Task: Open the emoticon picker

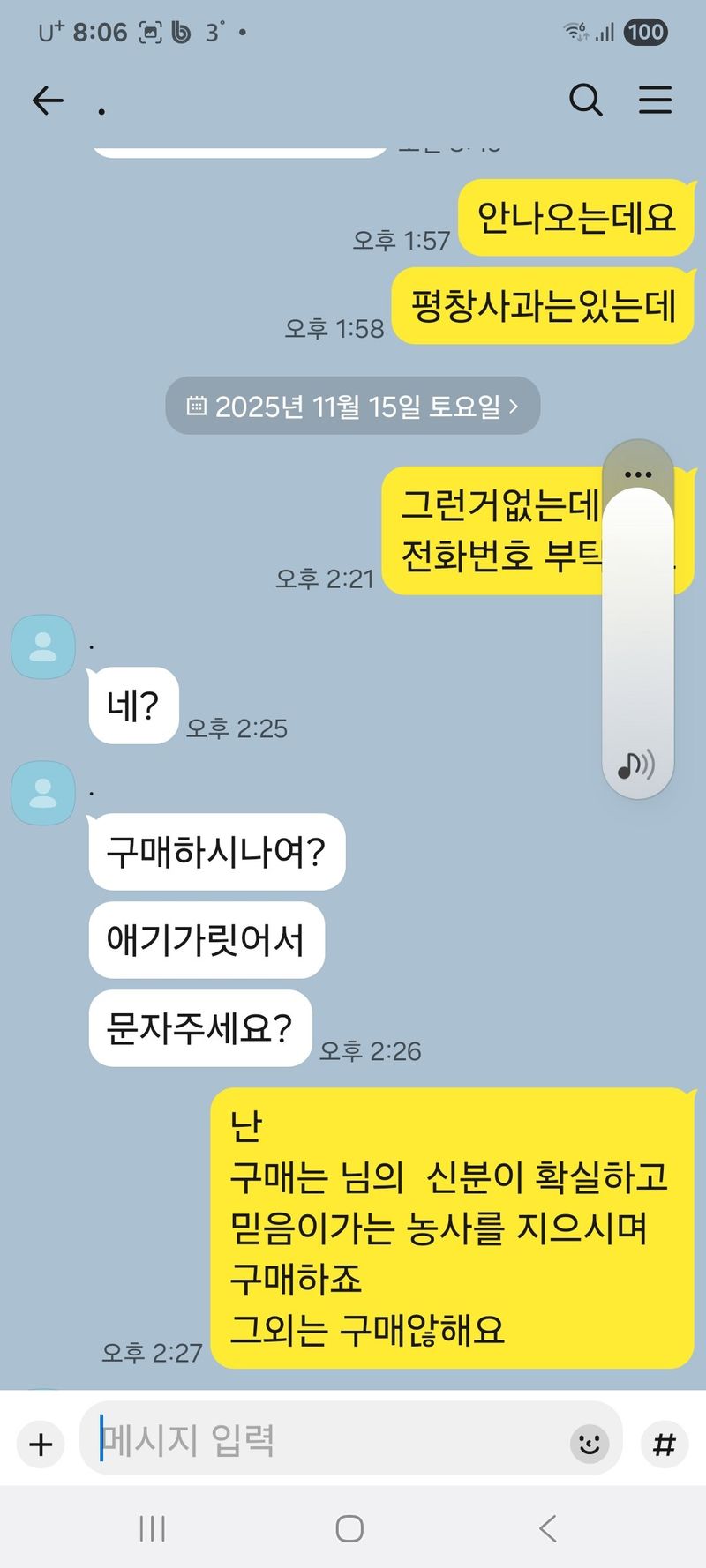Action: pyautogui.click(x=589, y=1444)
